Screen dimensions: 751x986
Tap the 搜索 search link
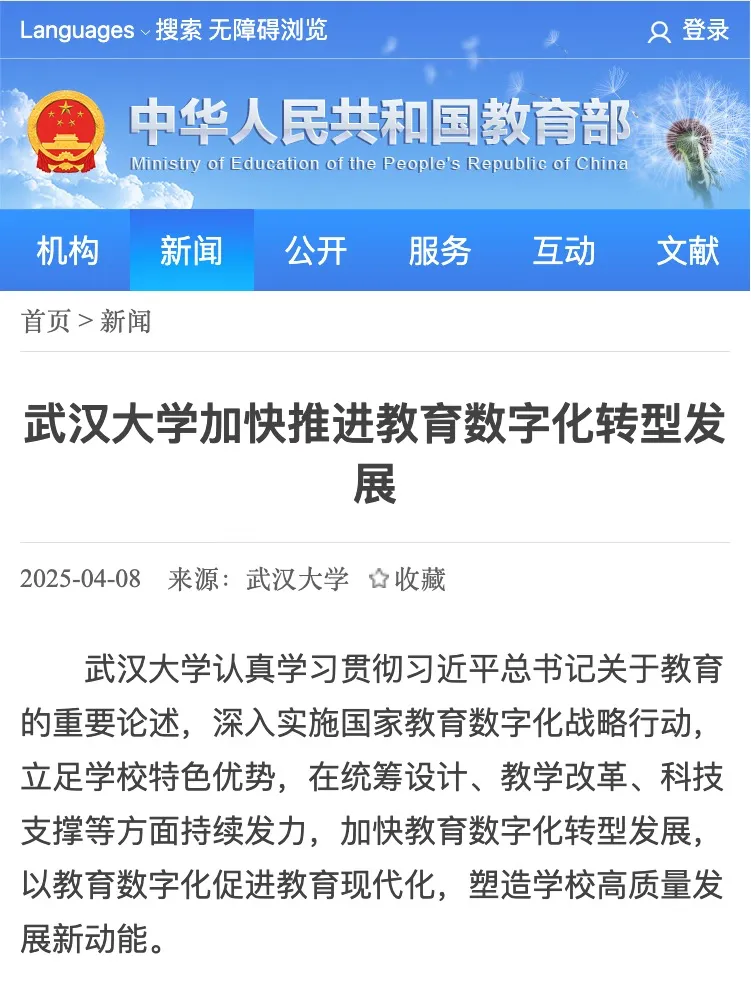pyautogui.click(x=178, y=31)
